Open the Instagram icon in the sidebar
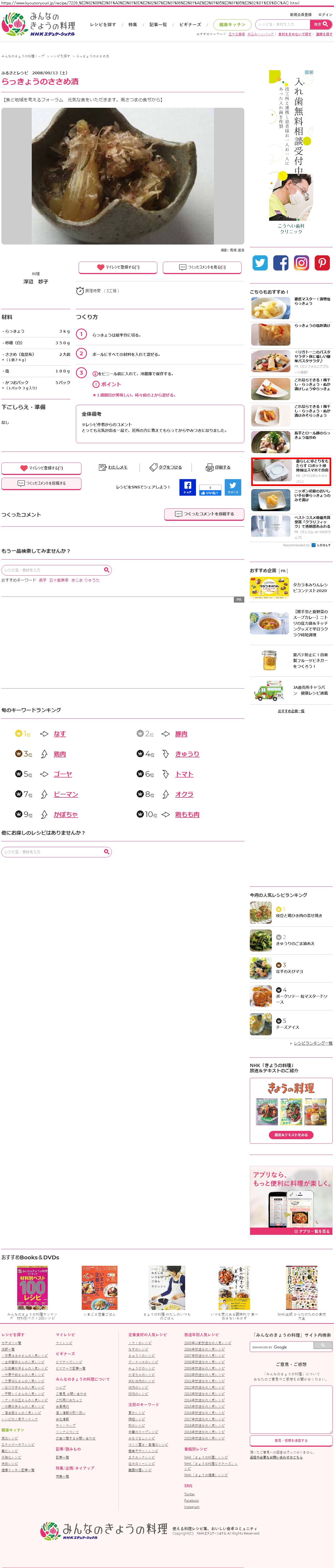The image size is (334, 1568). coord(301,262)
